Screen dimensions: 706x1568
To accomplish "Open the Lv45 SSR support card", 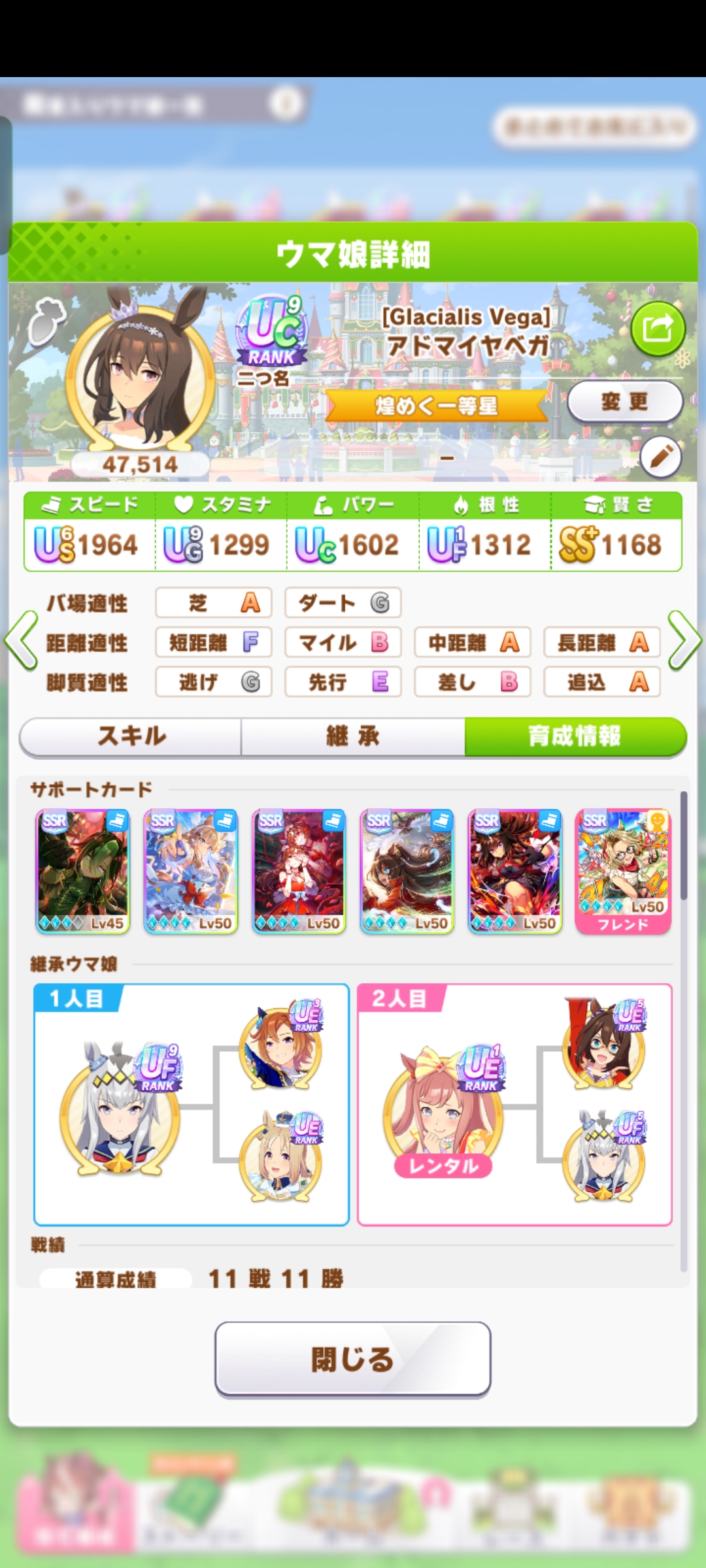I will pos(82,872).
